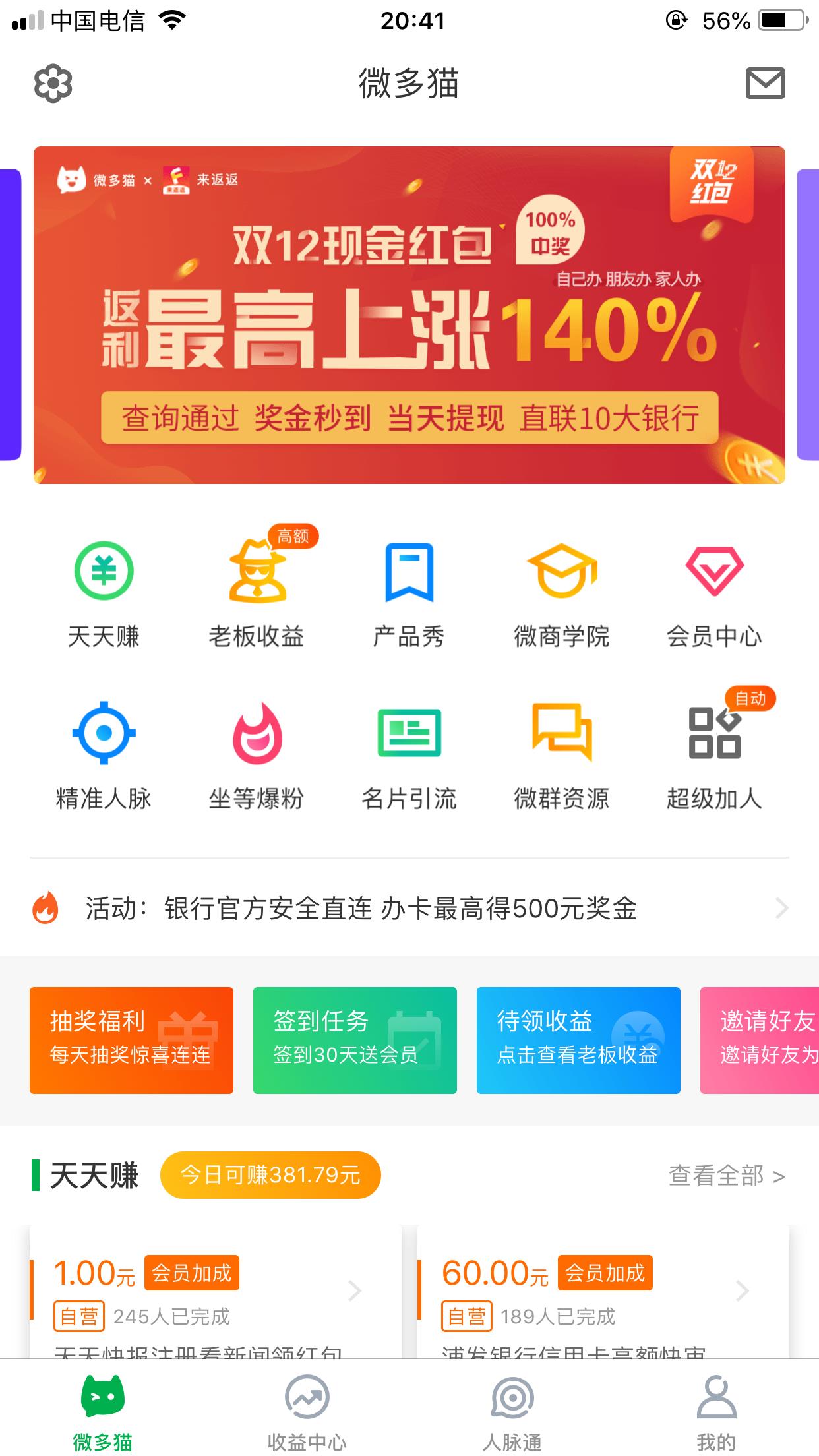
Task: Open 老板收益 shortcut
Action: (257, 593)
